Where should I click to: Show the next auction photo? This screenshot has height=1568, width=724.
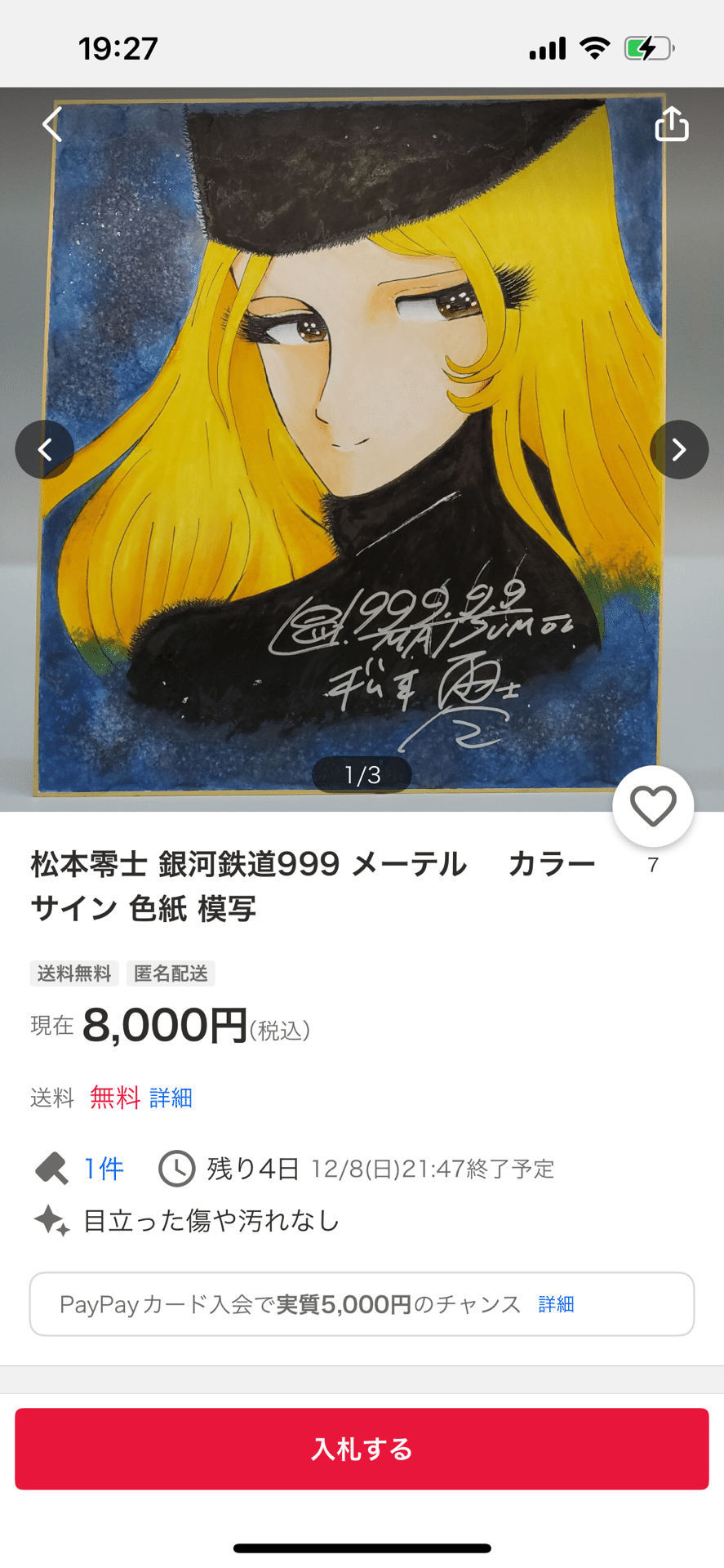tap(678, 450)
